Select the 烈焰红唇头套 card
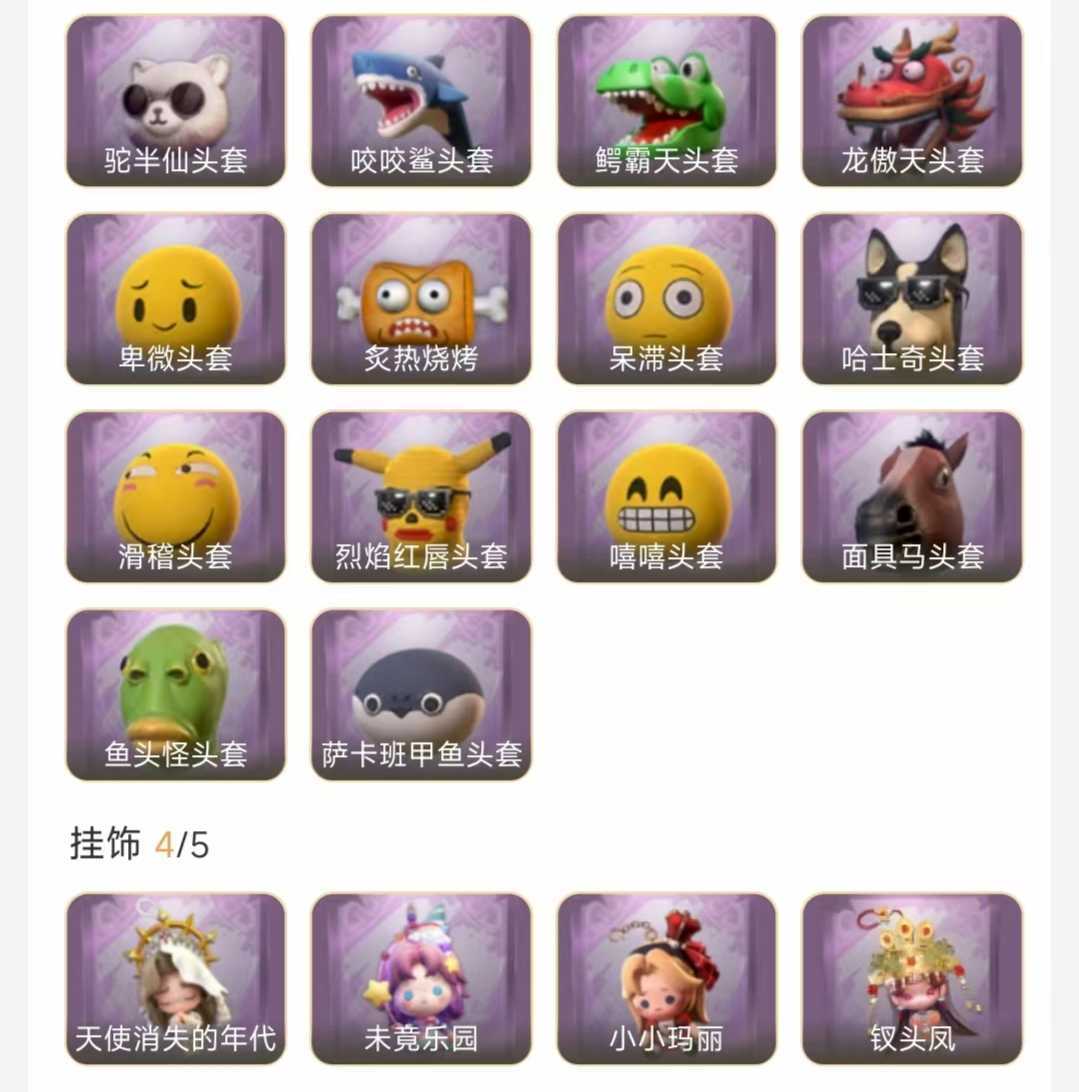 (421, 497)
